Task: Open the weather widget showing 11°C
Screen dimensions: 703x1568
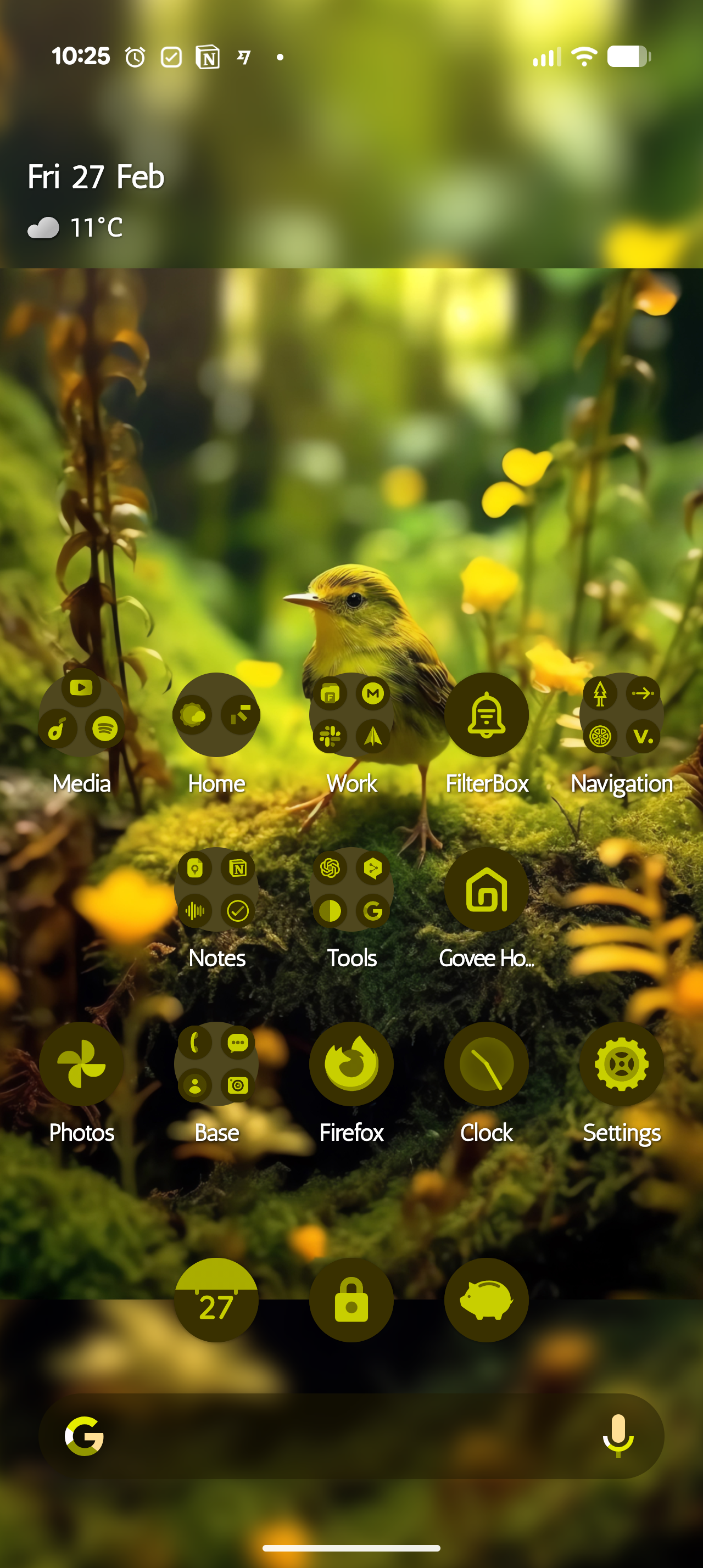Action: point(76,228)
